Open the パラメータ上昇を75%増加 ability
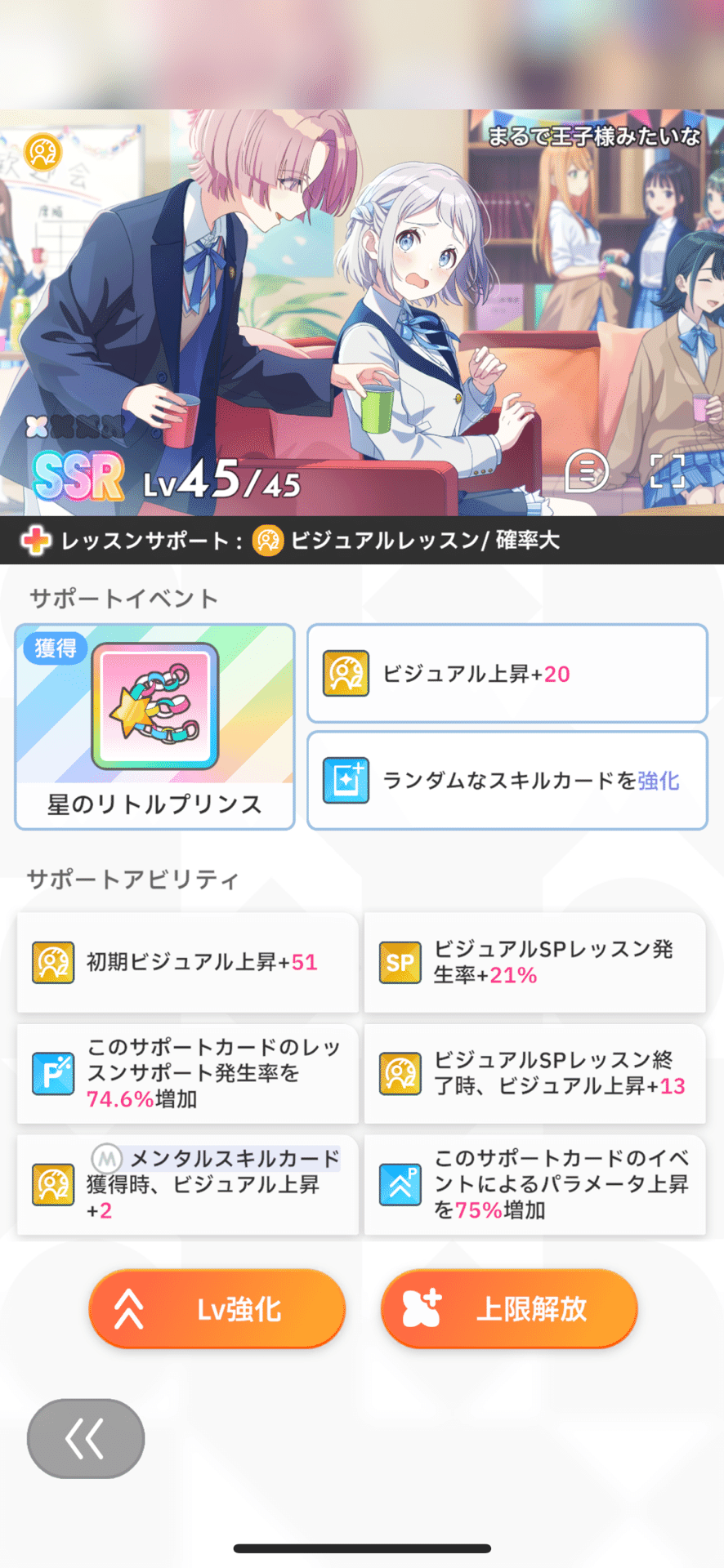The height and width of the screenshot is (1568, 724). [534, 1184]
